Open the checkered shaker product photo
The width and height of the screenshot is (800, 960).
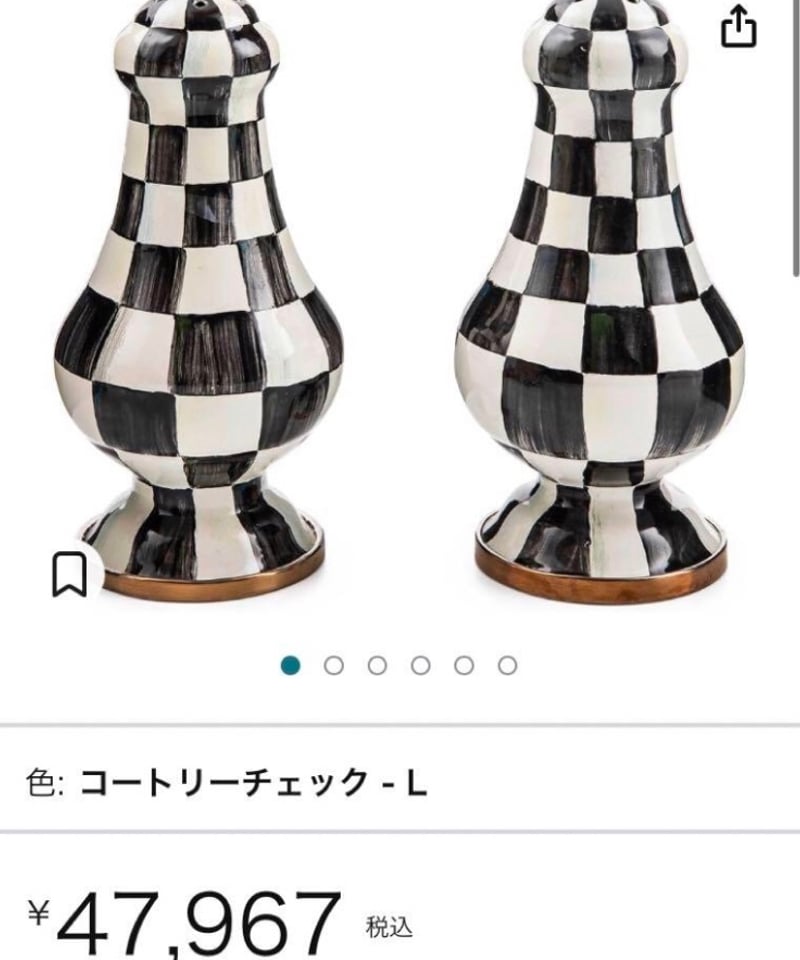[400, 300]
